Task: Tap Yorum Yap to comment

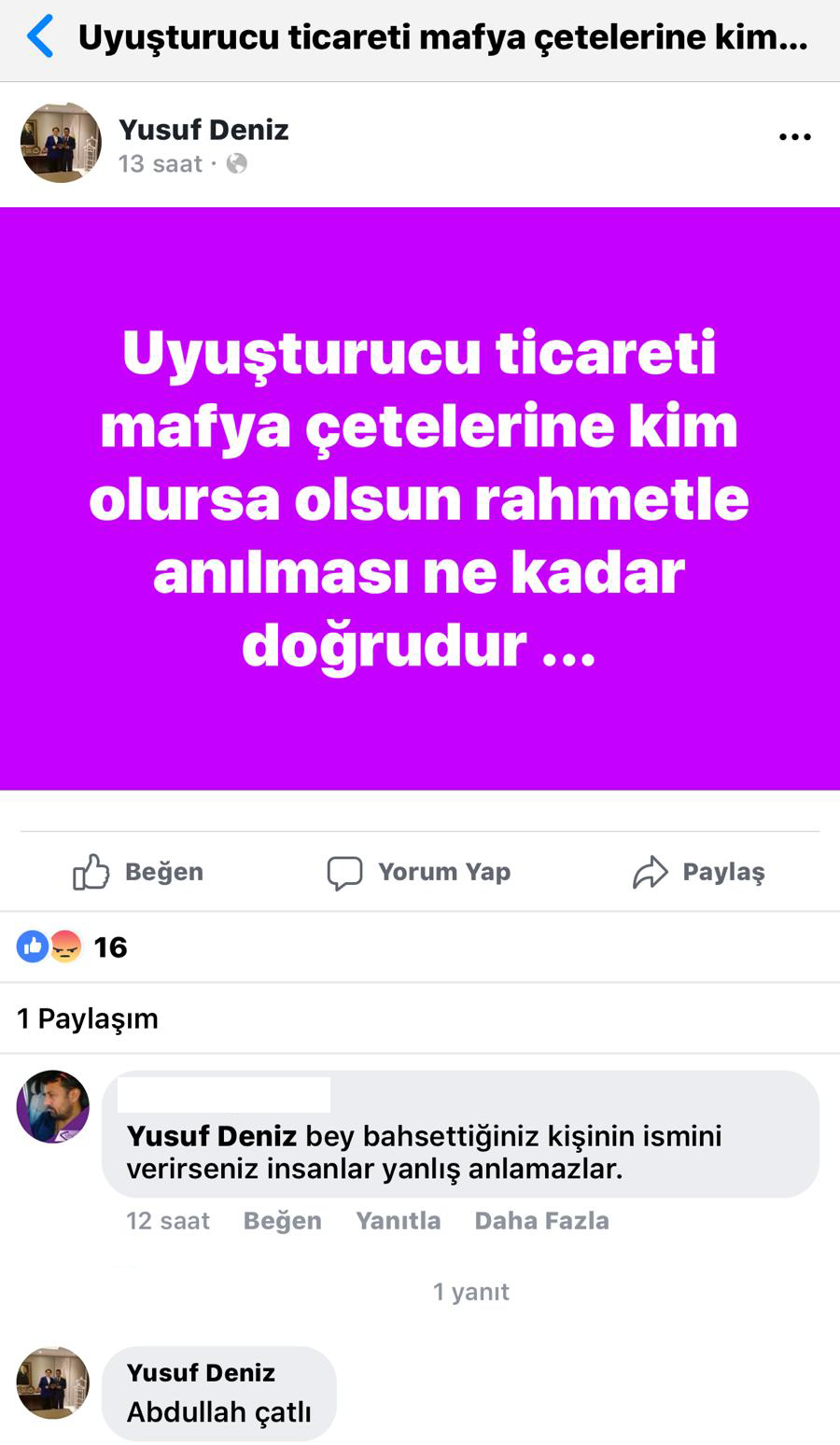Action: (x=419, y=872)
